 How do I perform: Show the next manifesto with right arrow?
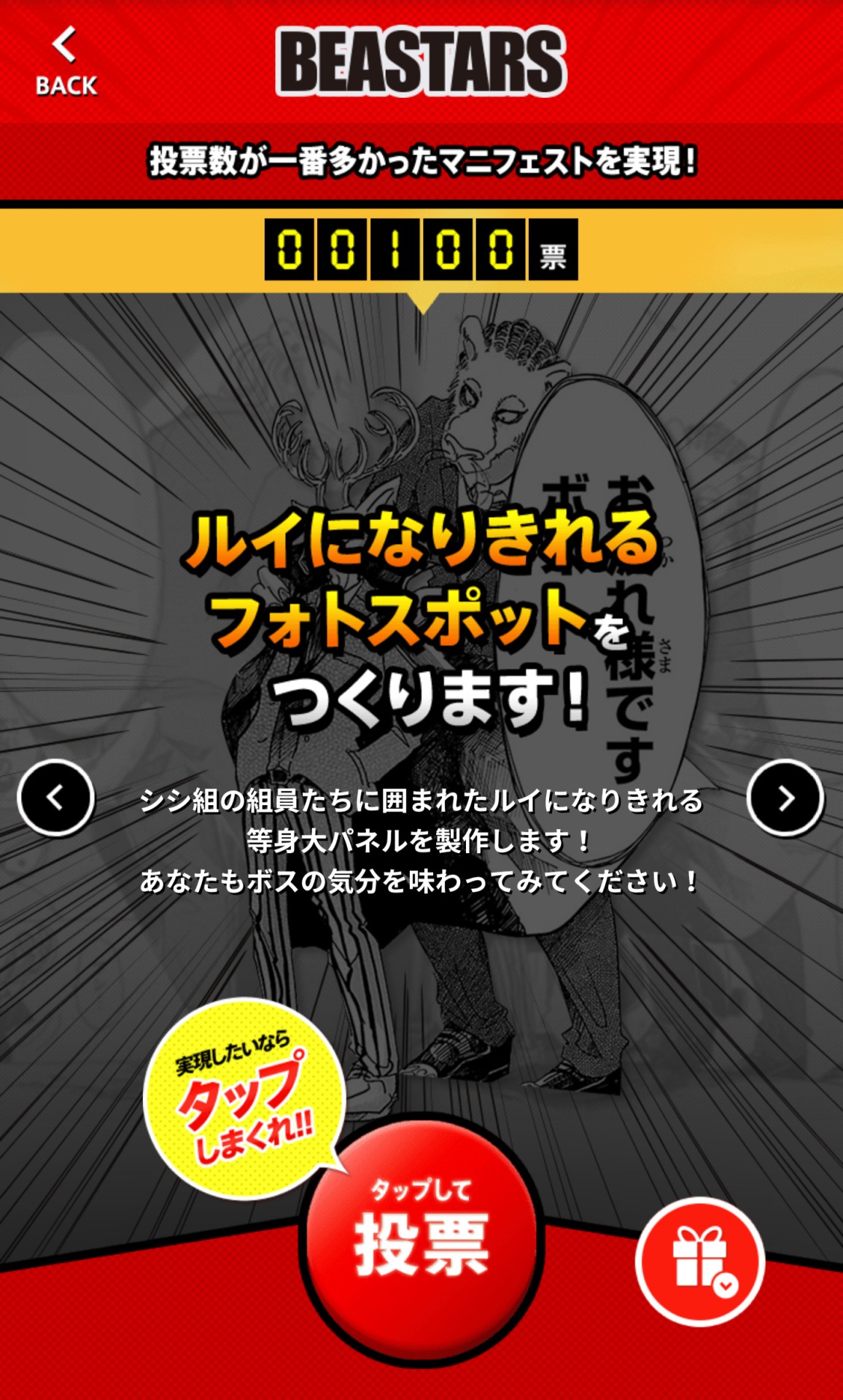tap(785, 798)
